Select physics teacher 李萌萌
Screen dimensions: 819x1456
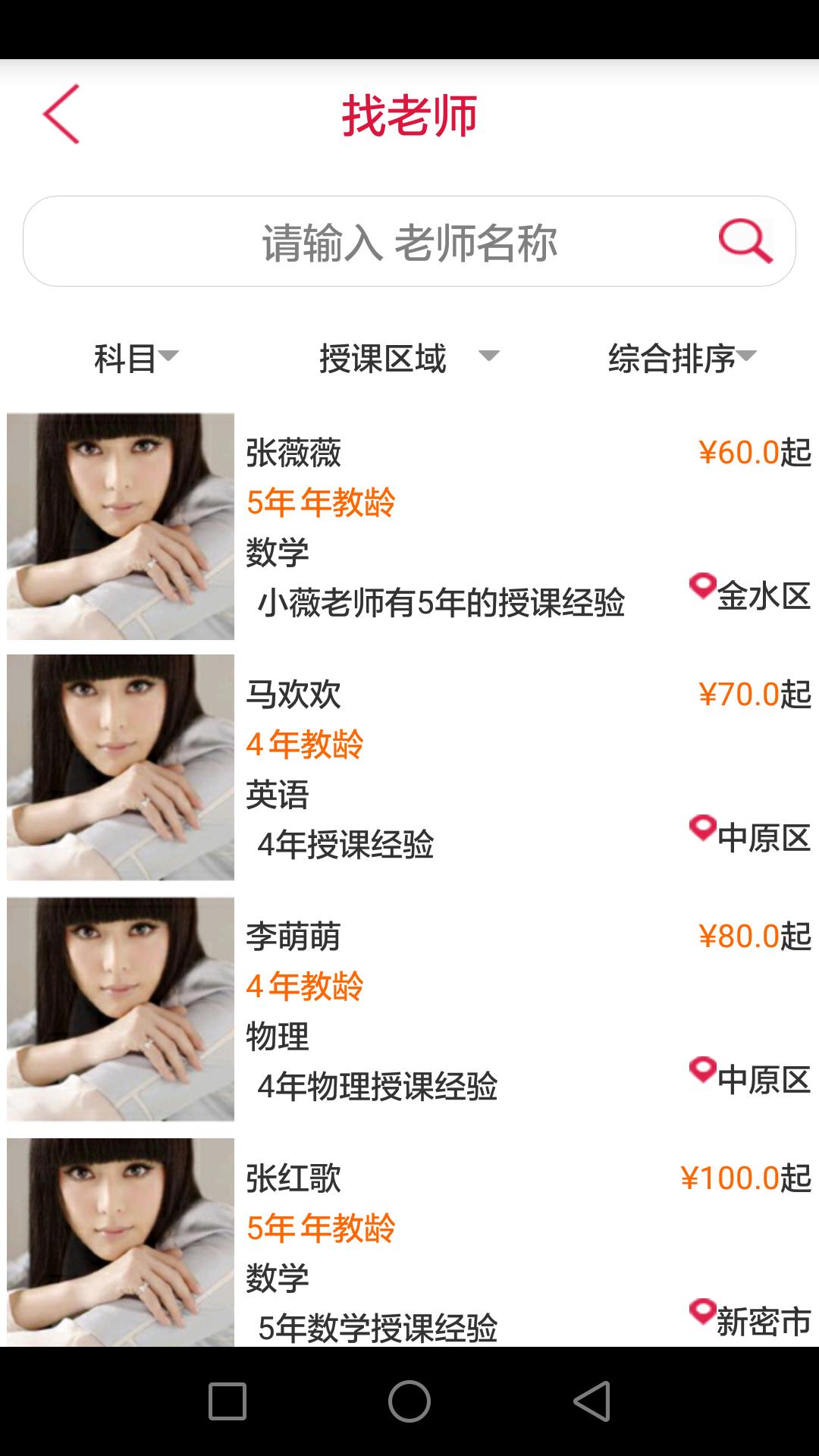pos(409,1009)
